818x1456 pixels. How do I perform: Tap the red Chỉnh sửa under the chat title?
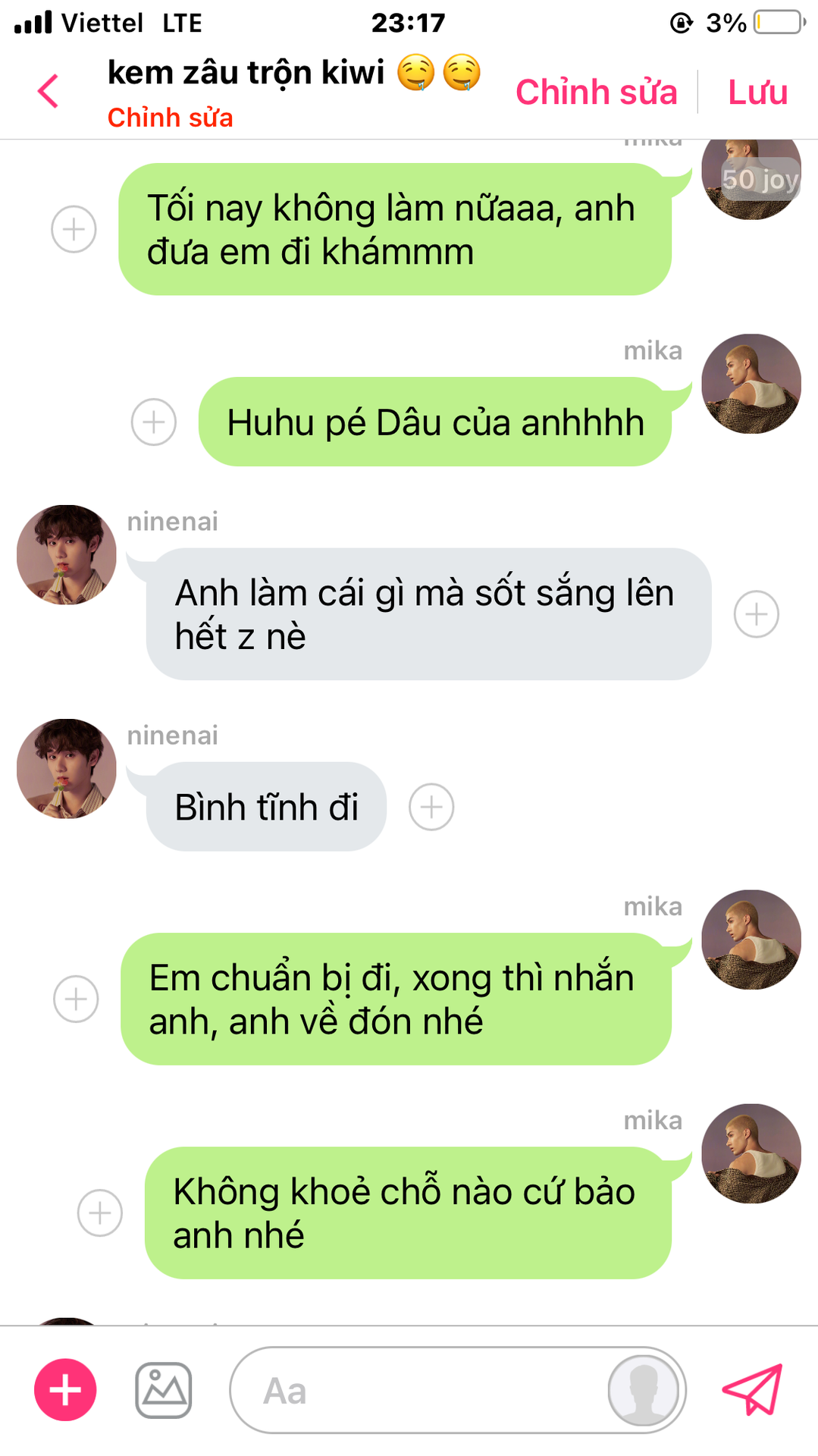point(170,118)
